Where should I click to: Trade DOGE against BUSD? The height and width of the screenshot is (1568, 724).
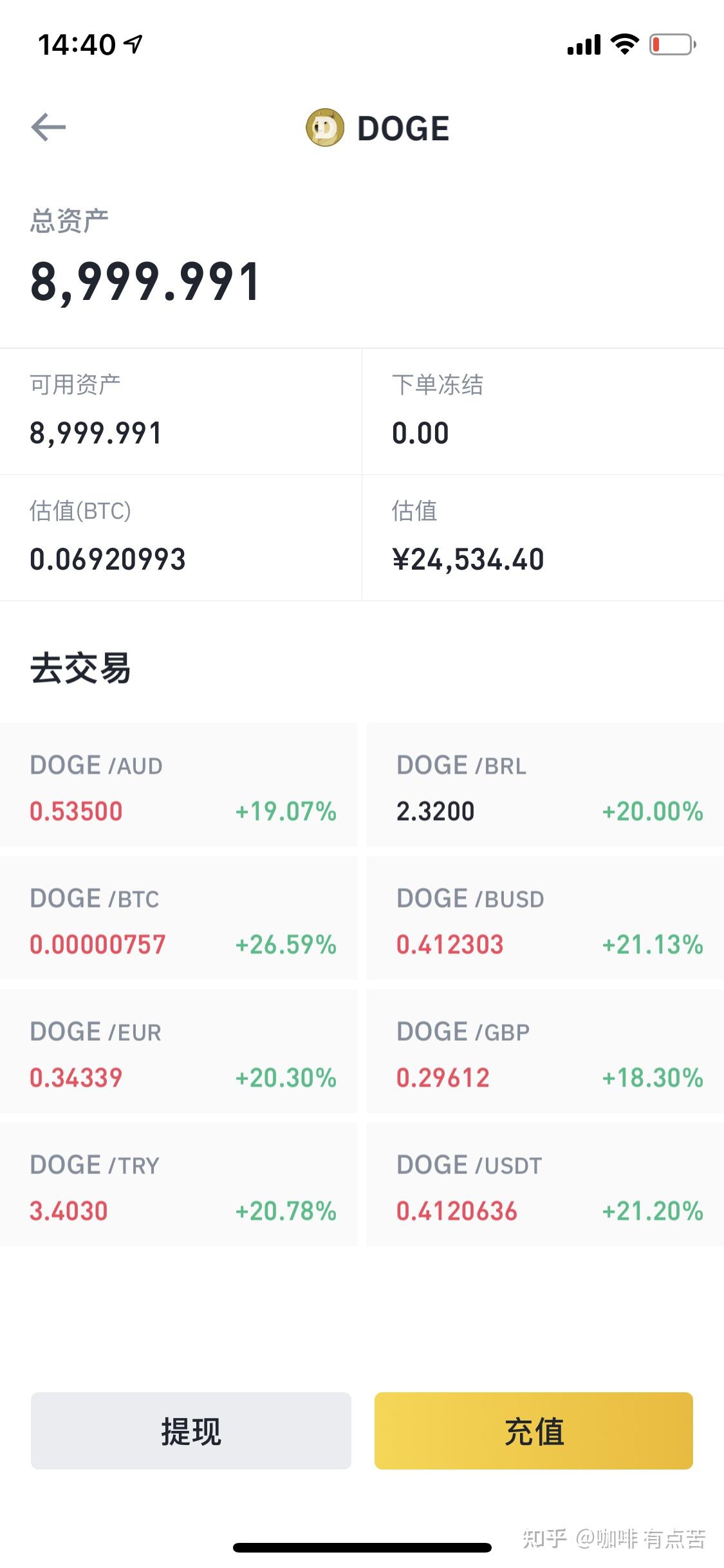pos(545,918)
